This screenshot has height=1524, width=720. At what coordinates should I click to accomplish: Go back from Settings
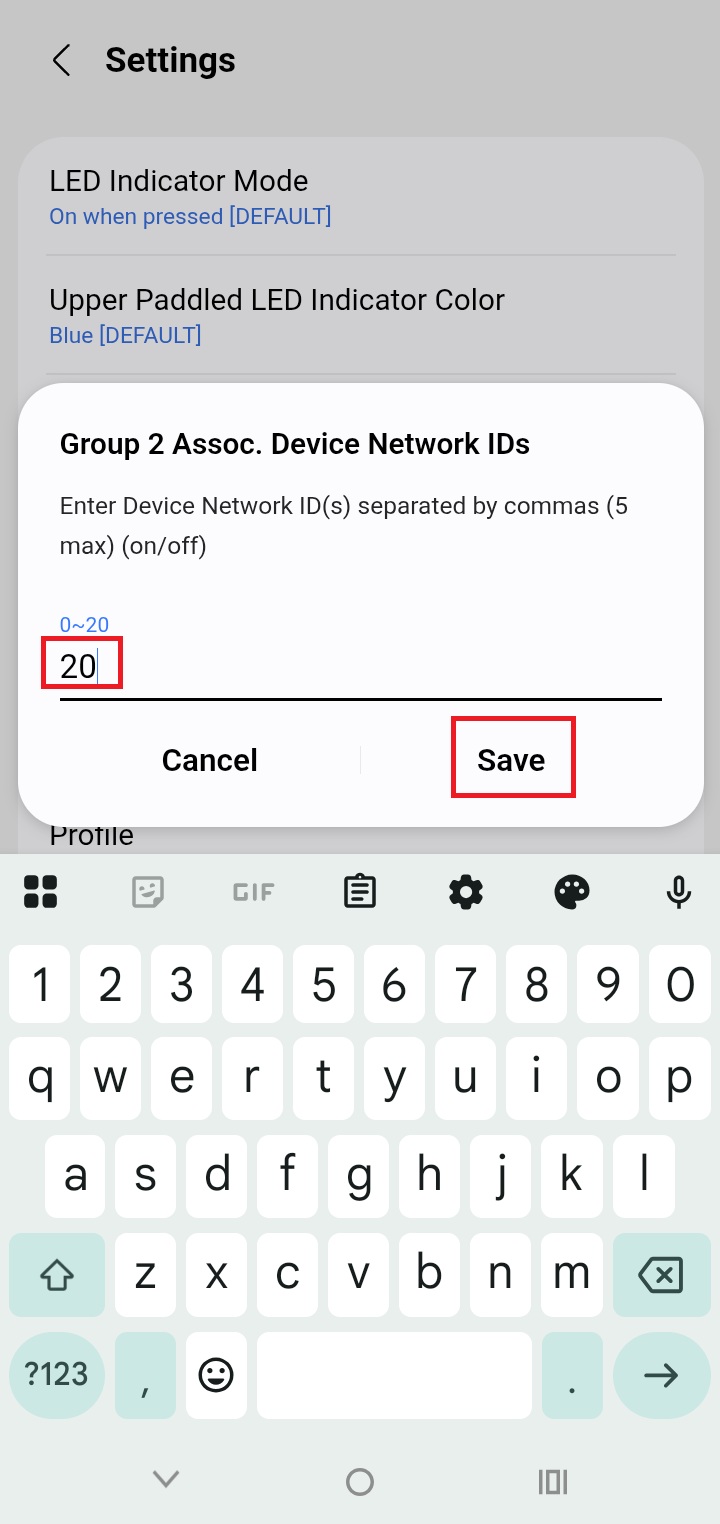[x=62, y=60]
